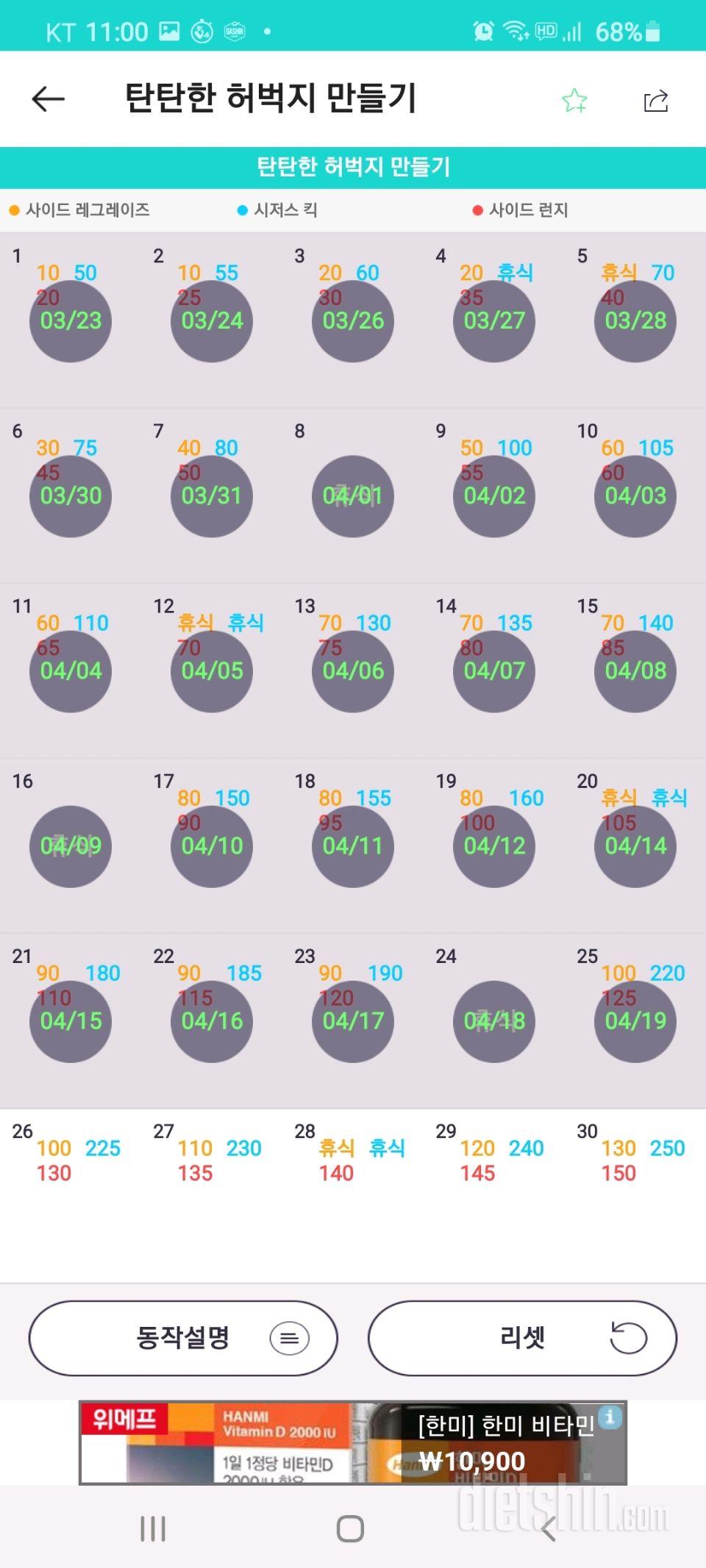Share this thigh workout challenge
The height and width of the screenshot is (1568, 706).
click(x=655, y=100)
